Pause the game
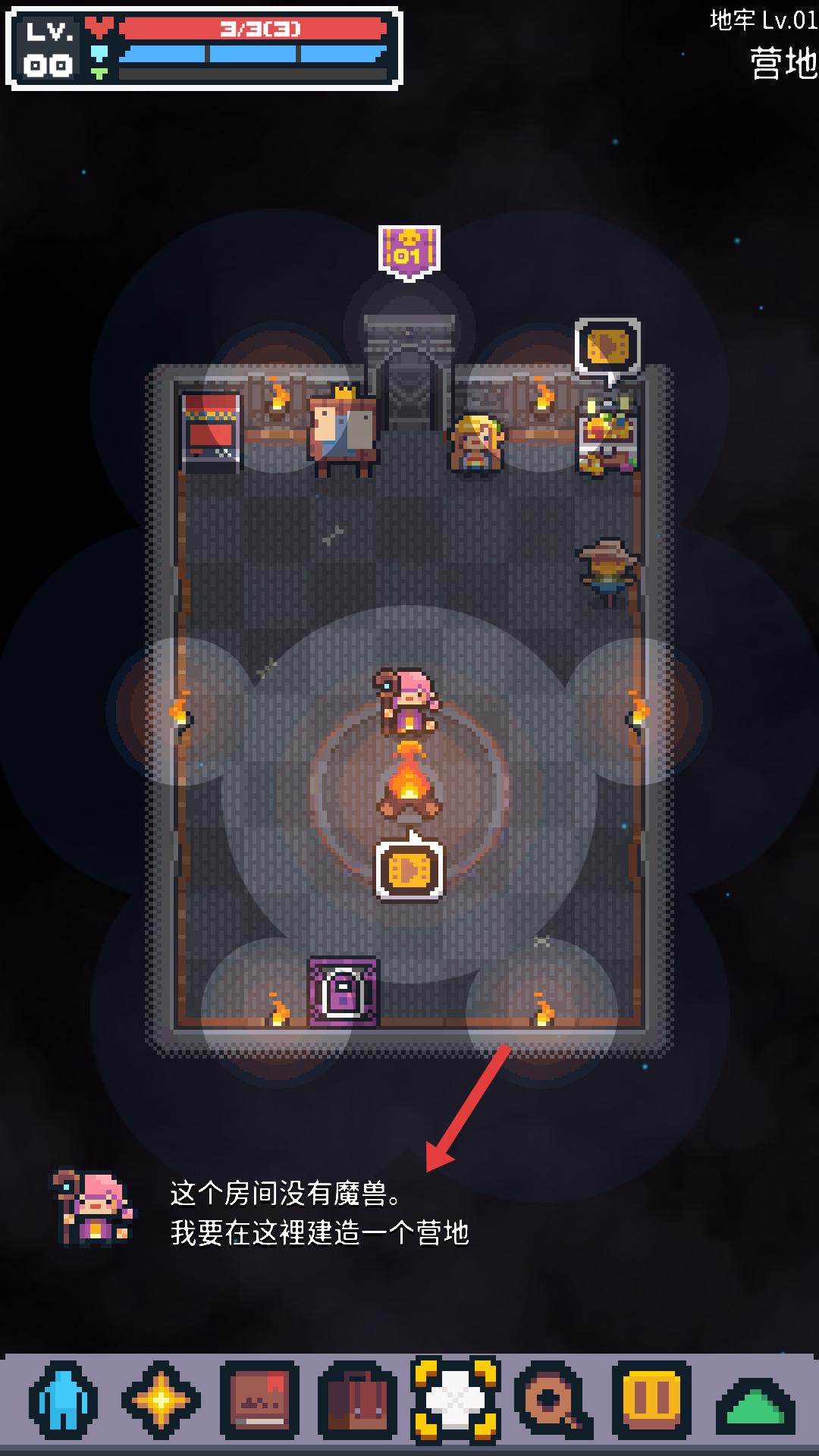819x1456 pixels. (651, 1400)
